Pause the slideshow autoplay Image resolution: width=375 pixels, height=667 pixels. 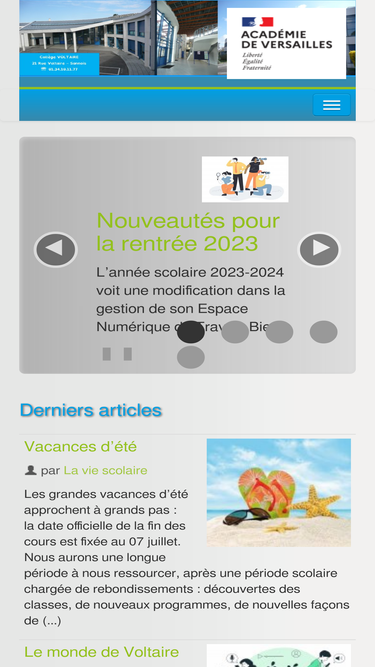point(117,354)
